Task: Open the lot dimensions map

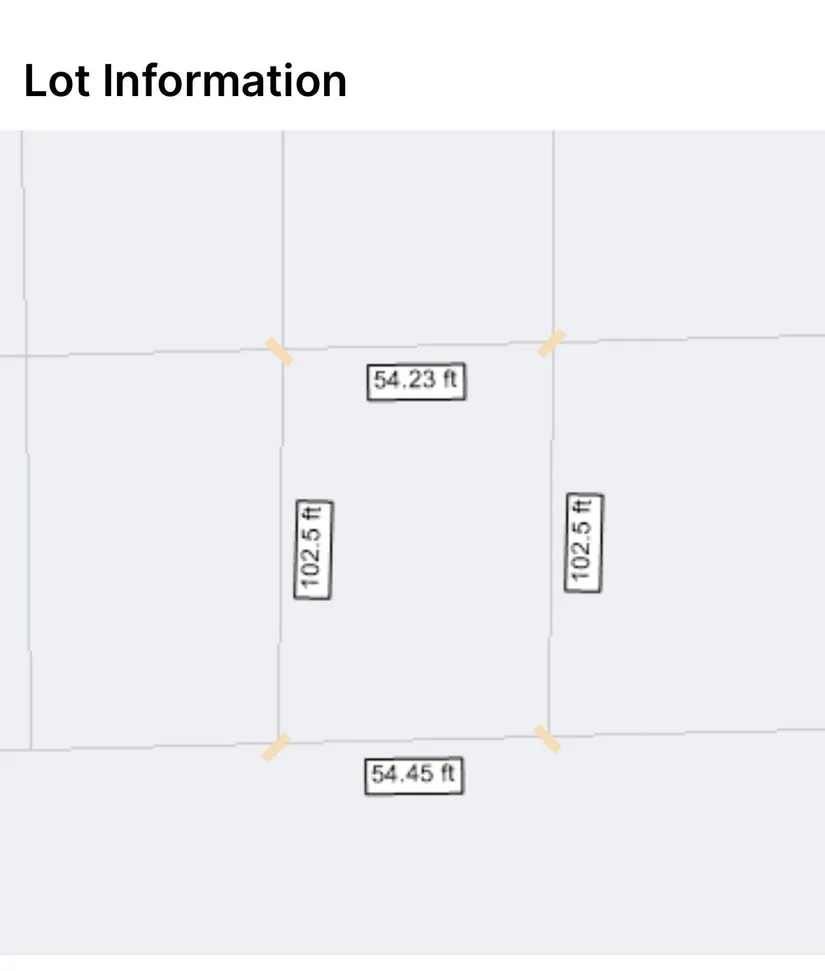Action: pos(412,542)
